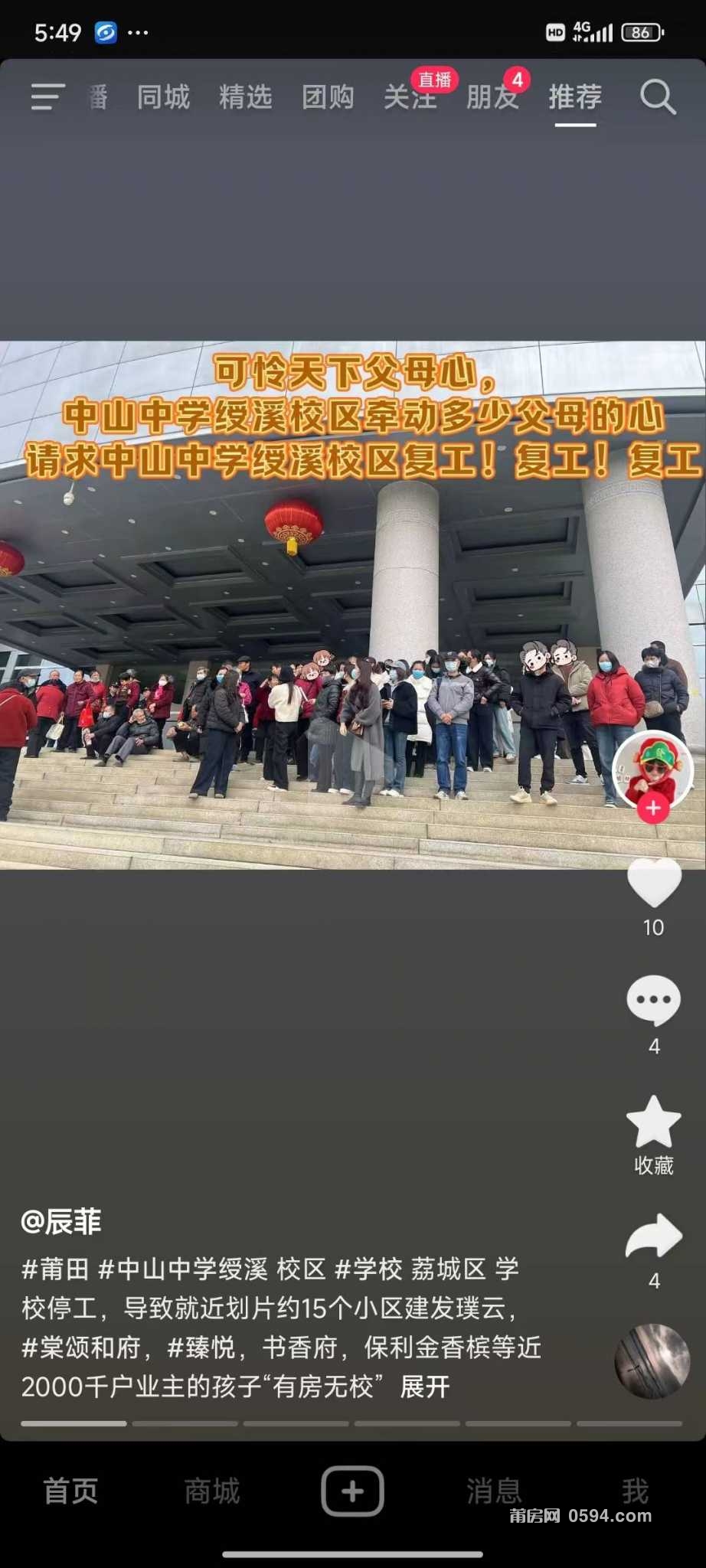Image resolution: width=706 pixels, height=1568 pixels.
Task: Open 消息 messages tab
Action: tap(494, 1491)
